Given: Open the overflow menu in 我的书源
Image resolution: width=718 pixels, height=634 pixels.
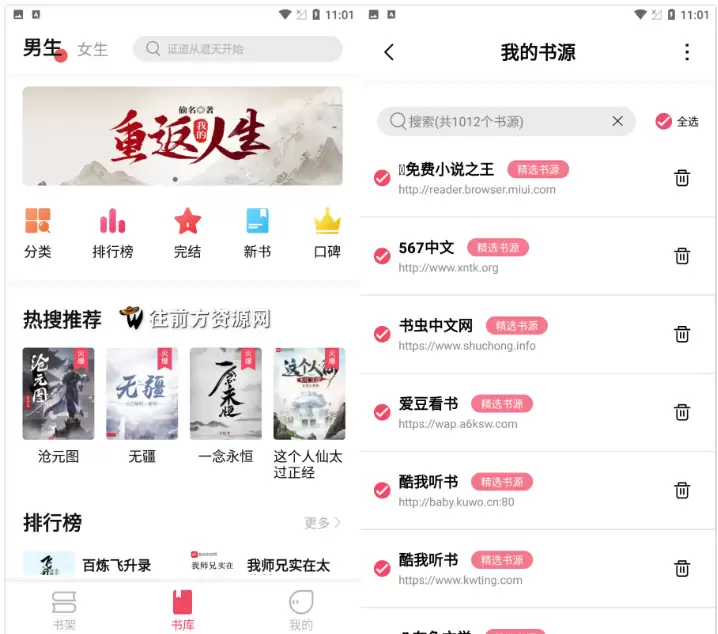Looking at the screenshot, I should pos(686,52).
